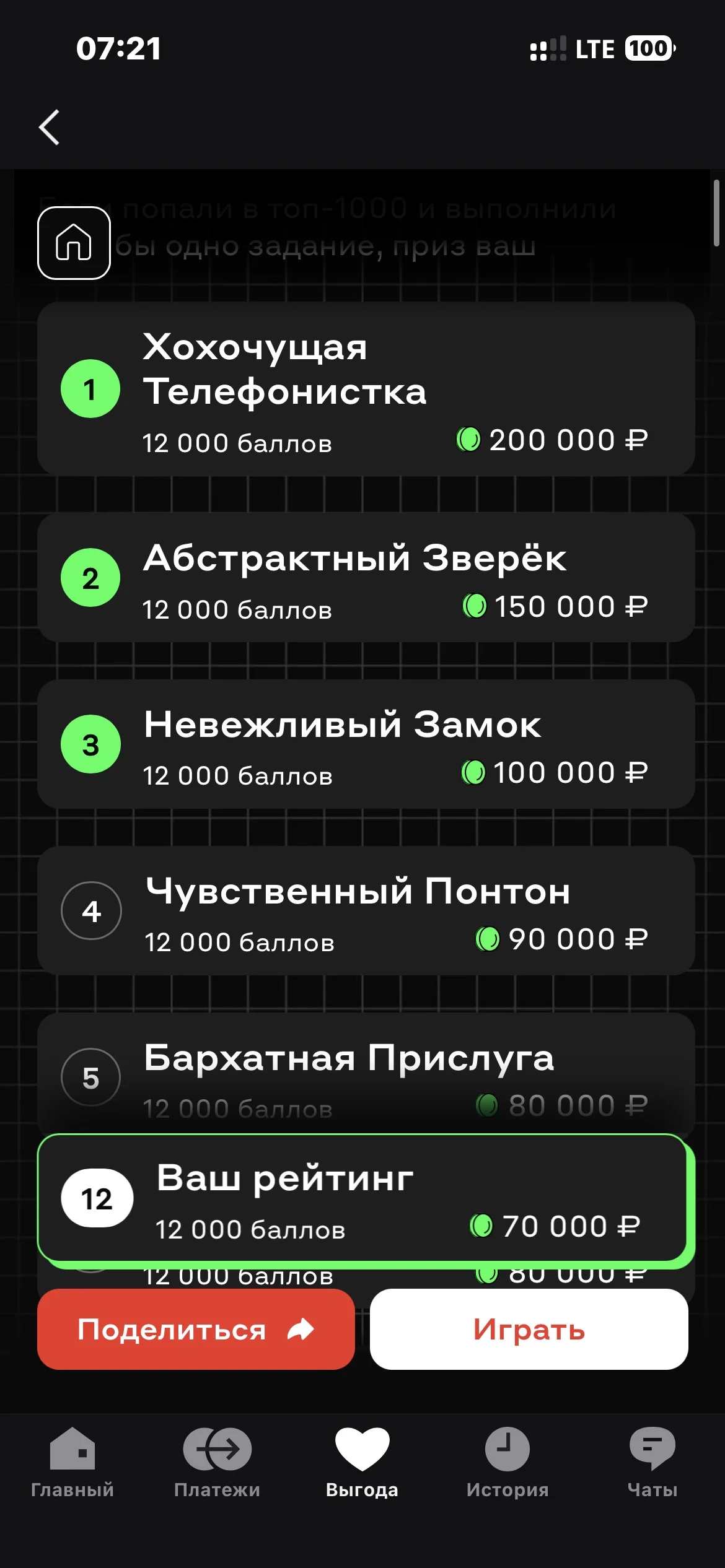Switch to the Главный tab

[72, 1463]
